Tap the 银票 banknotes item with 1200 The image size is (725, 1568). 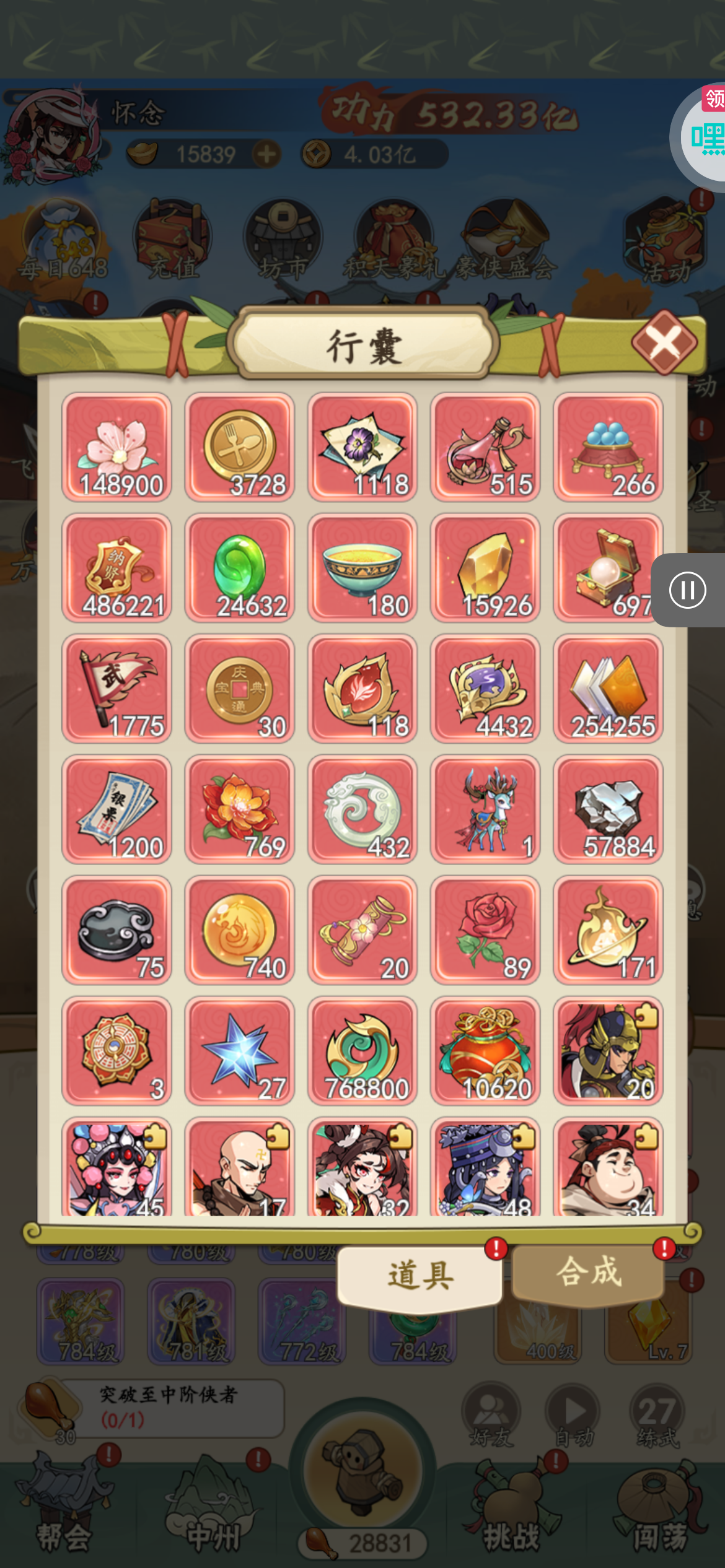116,809
